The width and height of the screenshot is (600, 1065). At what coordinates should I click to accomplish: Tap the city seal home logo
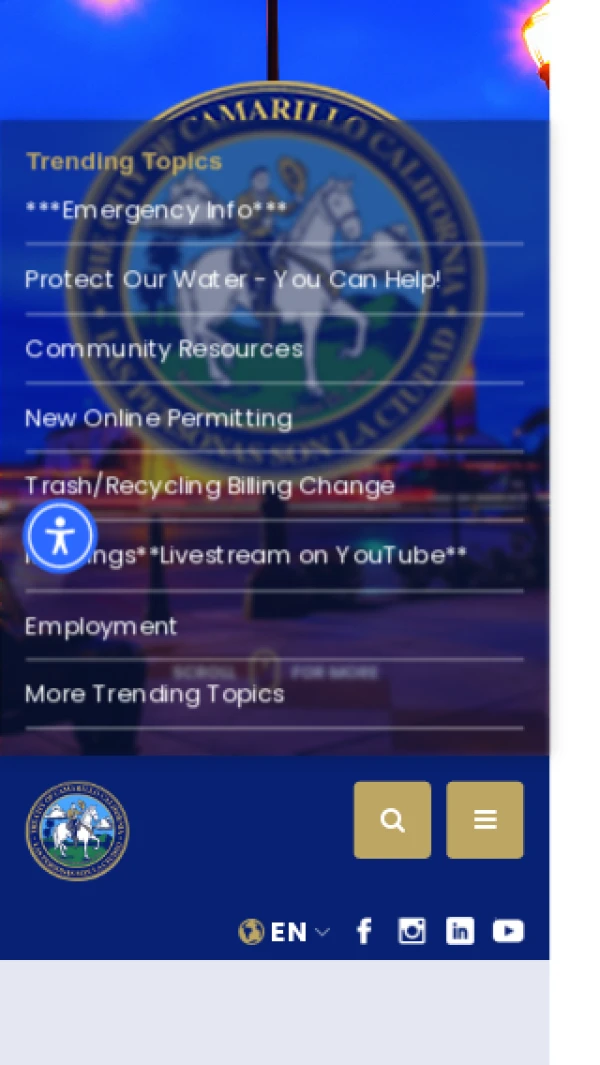click(77, 831)
